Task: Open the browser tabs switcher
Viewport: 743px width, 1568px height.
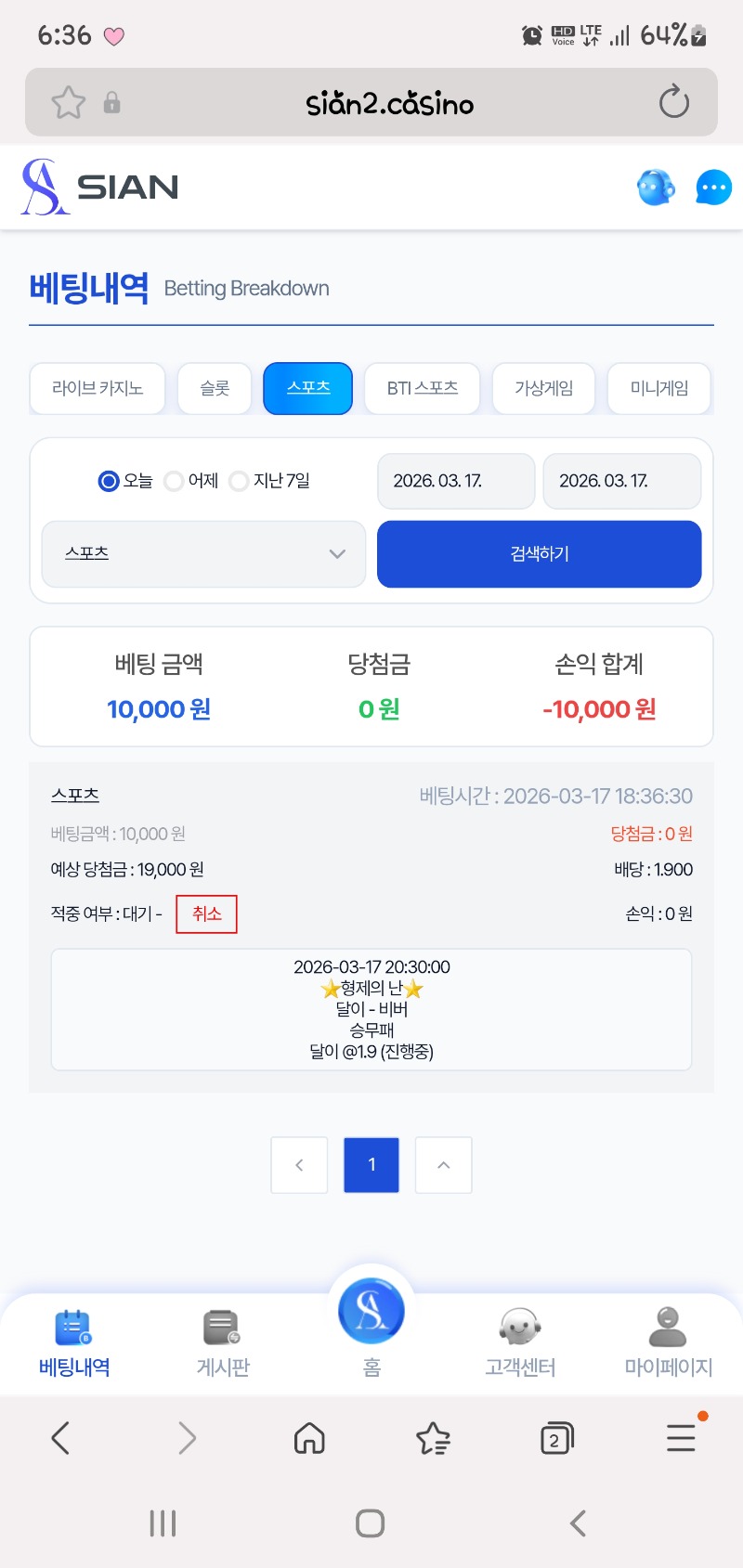Action: coord(555,1439)
